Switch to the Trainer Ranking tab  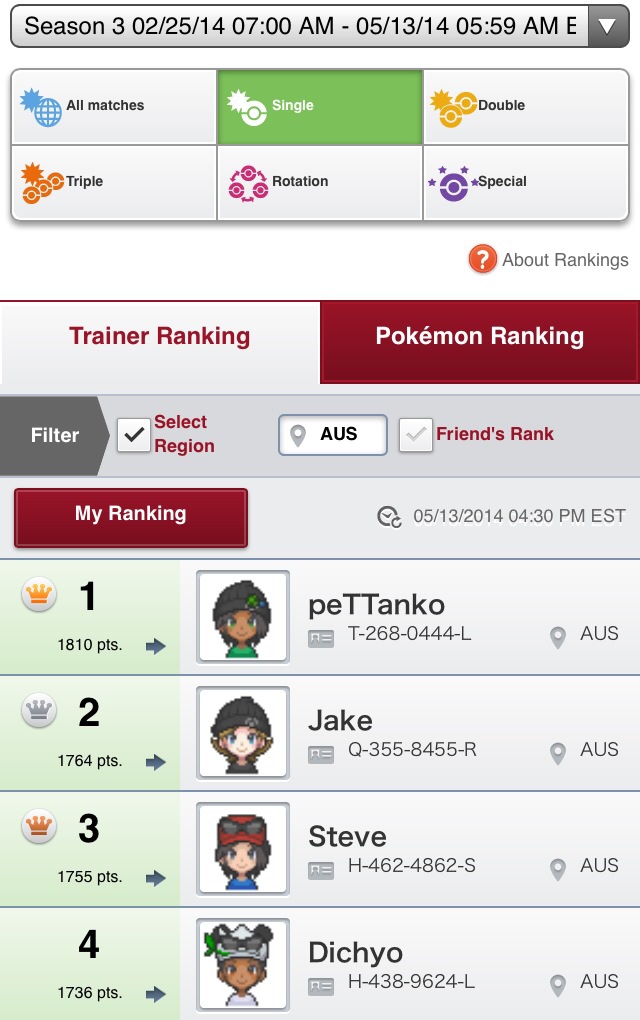click(160, 337)
